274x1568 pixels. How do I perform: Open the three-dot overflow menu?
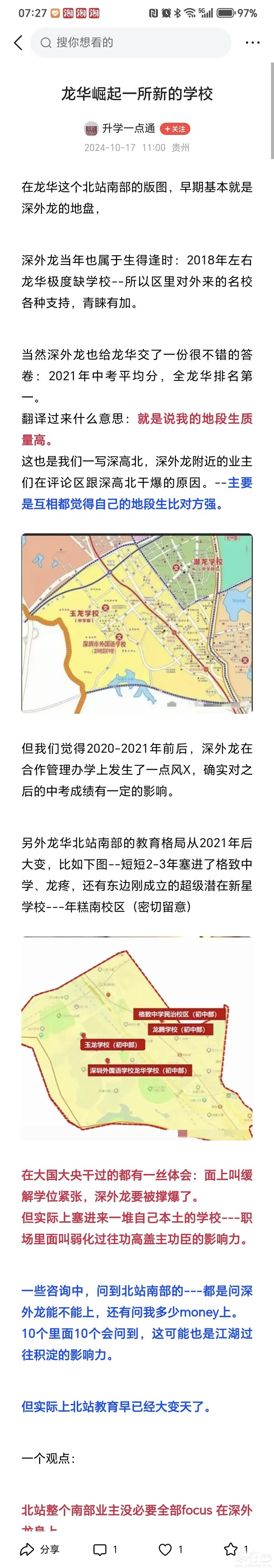252,43
